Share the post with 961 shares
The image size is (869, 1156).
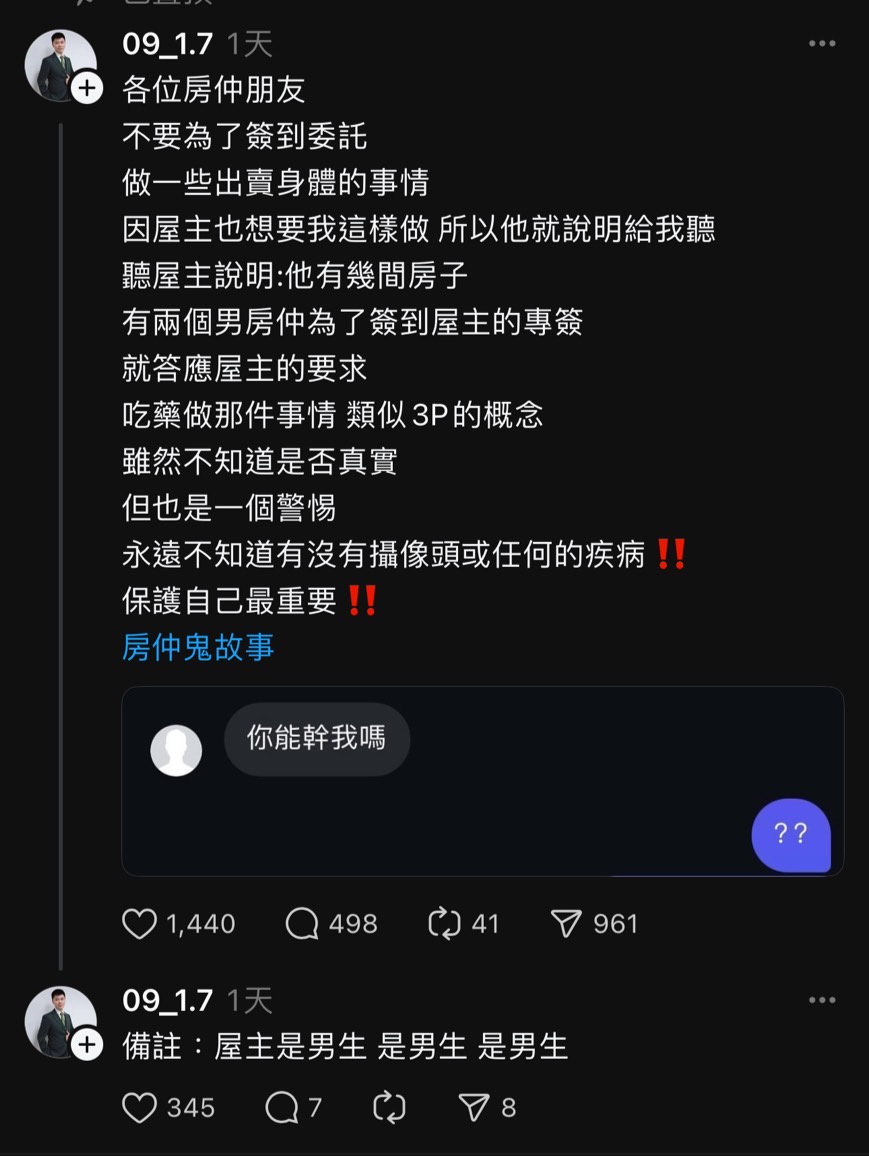(567, 924)
